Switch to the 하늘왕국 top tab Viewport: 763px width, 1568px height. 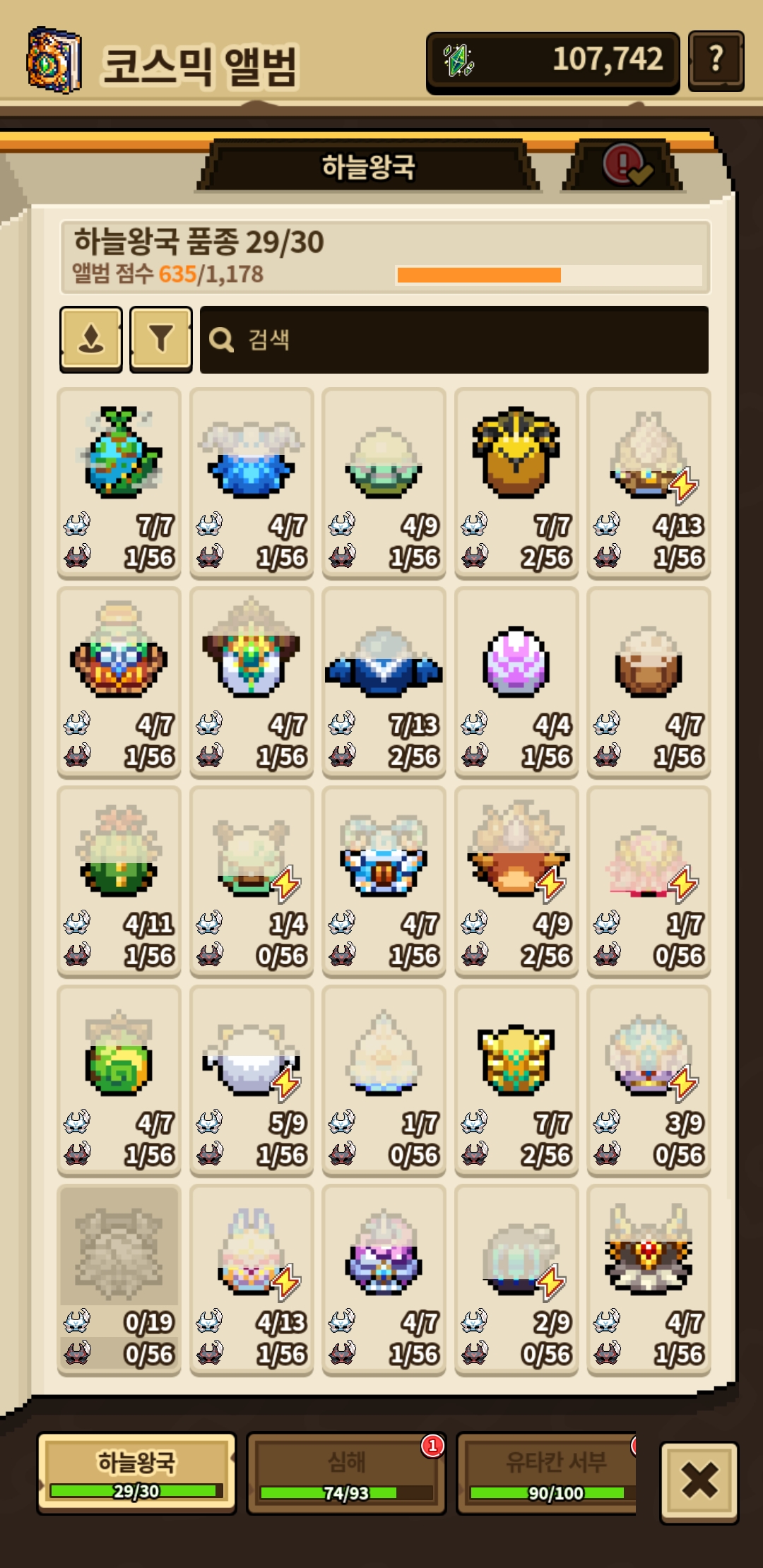tap(368, 167)
